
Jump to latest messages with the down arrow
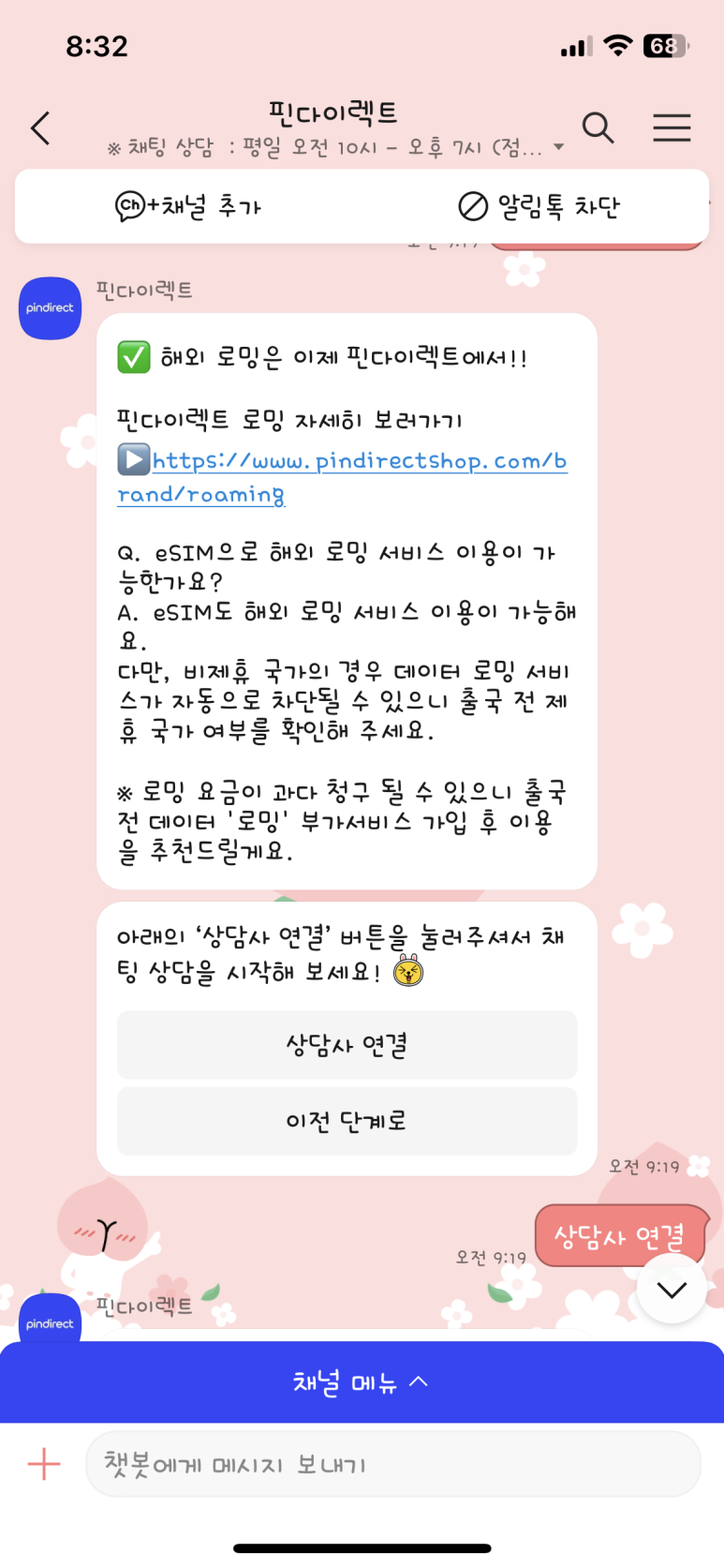click(672, 1290)
